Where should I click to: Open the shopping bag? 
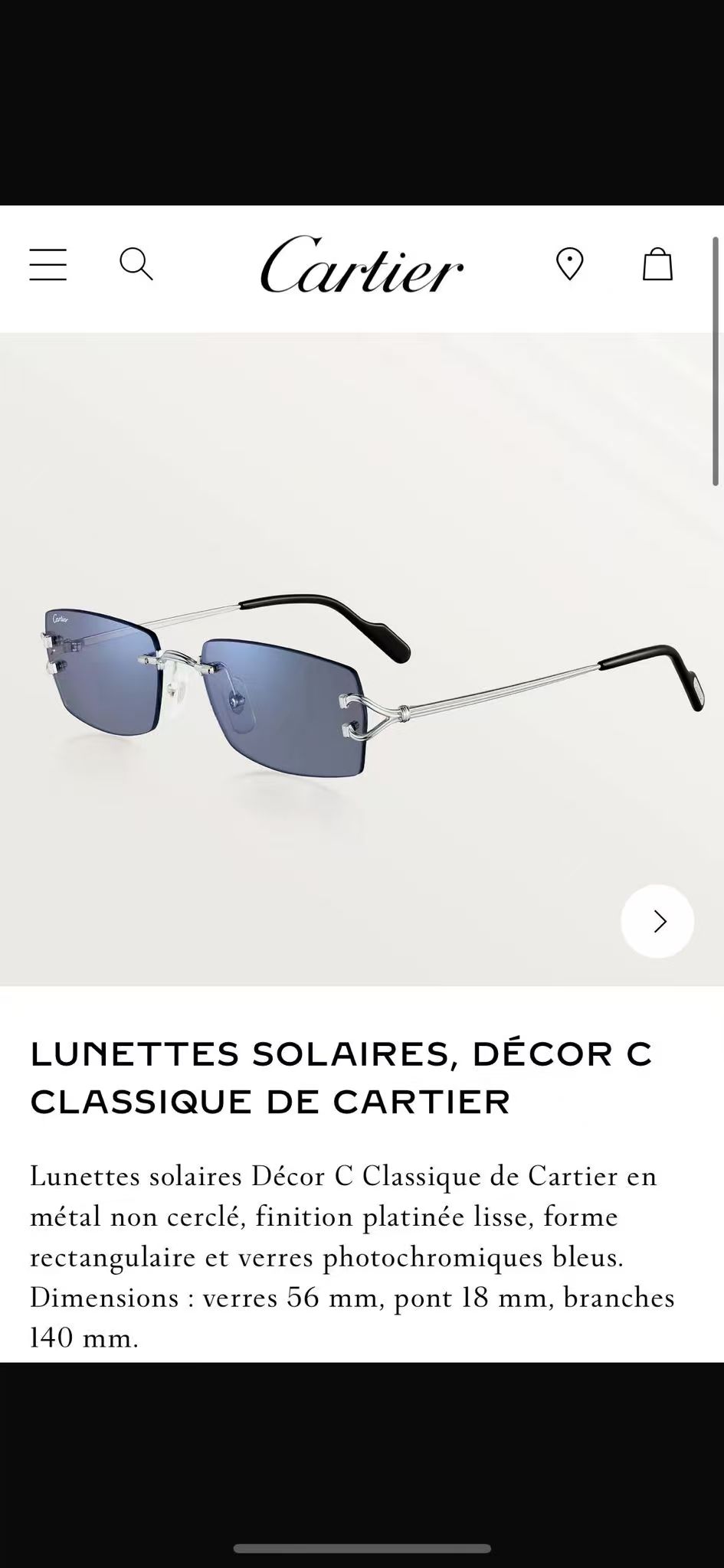click(x=657, y=265)
